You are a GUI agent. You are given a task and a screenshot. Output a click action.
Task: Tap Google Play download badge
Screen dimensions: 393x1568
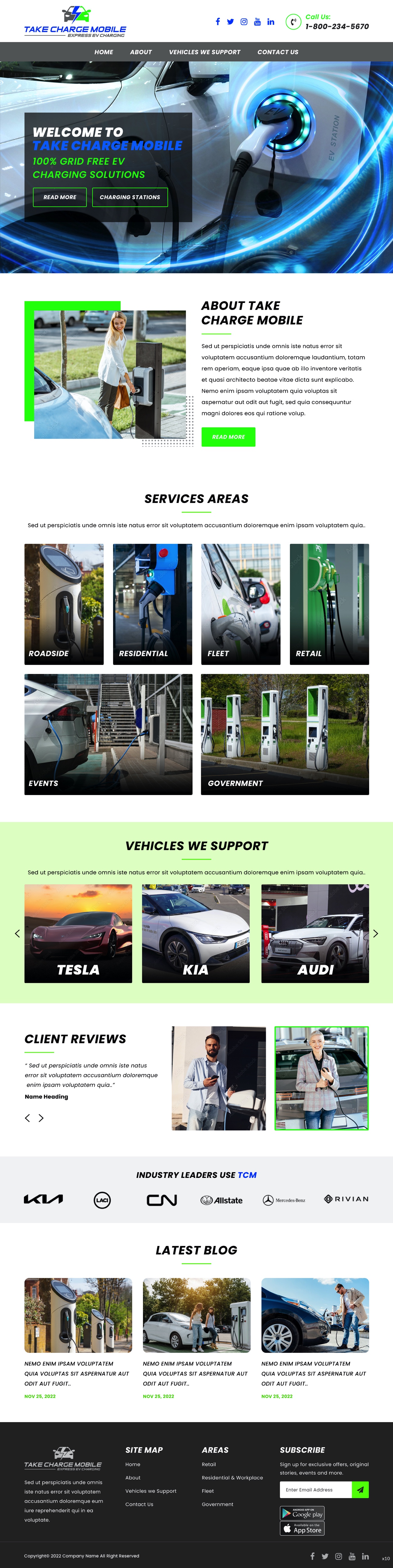(x=302, y=1512)
